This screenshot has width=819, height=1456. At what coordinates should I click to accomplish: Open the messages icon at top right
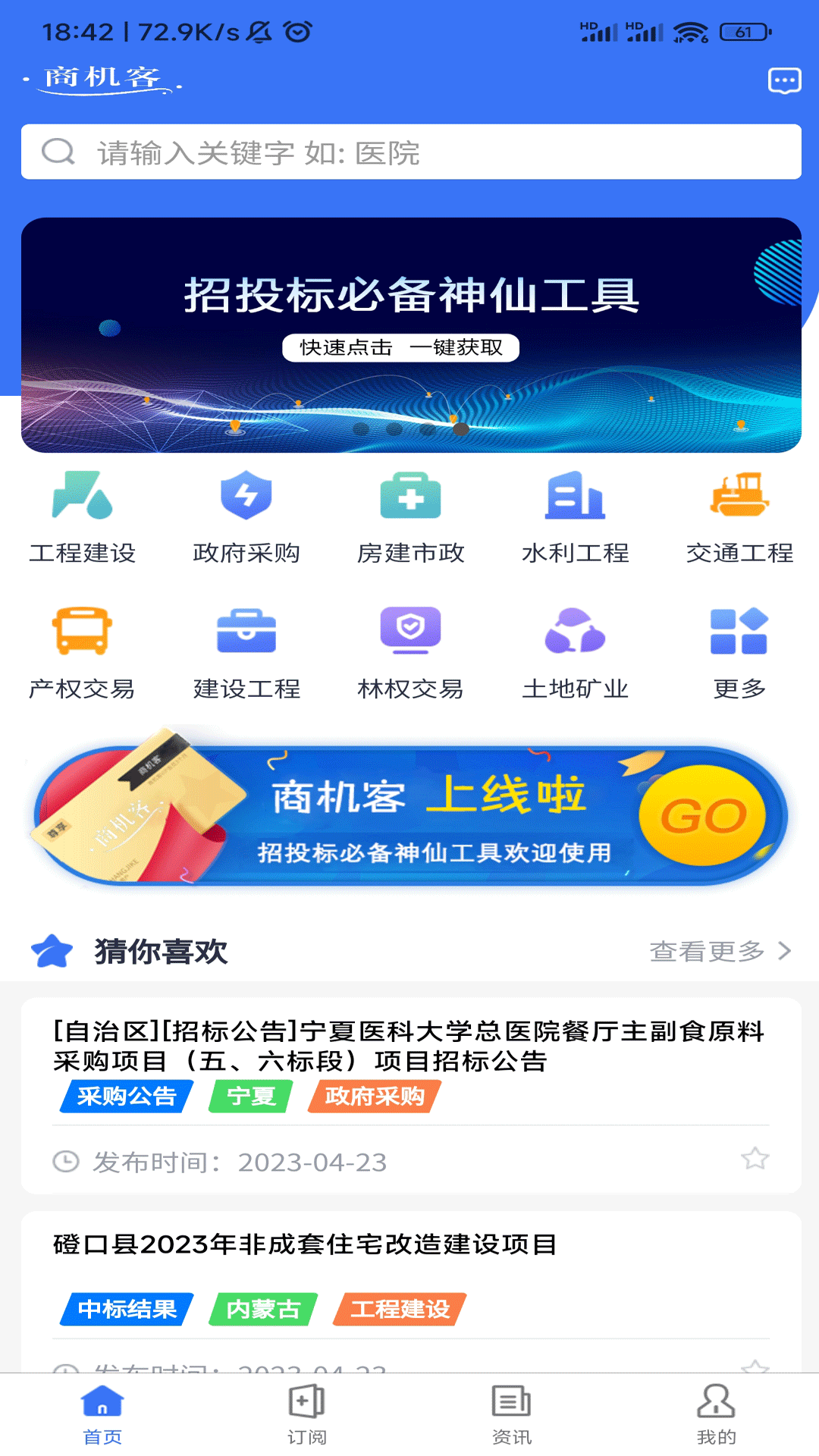[784, 80]
